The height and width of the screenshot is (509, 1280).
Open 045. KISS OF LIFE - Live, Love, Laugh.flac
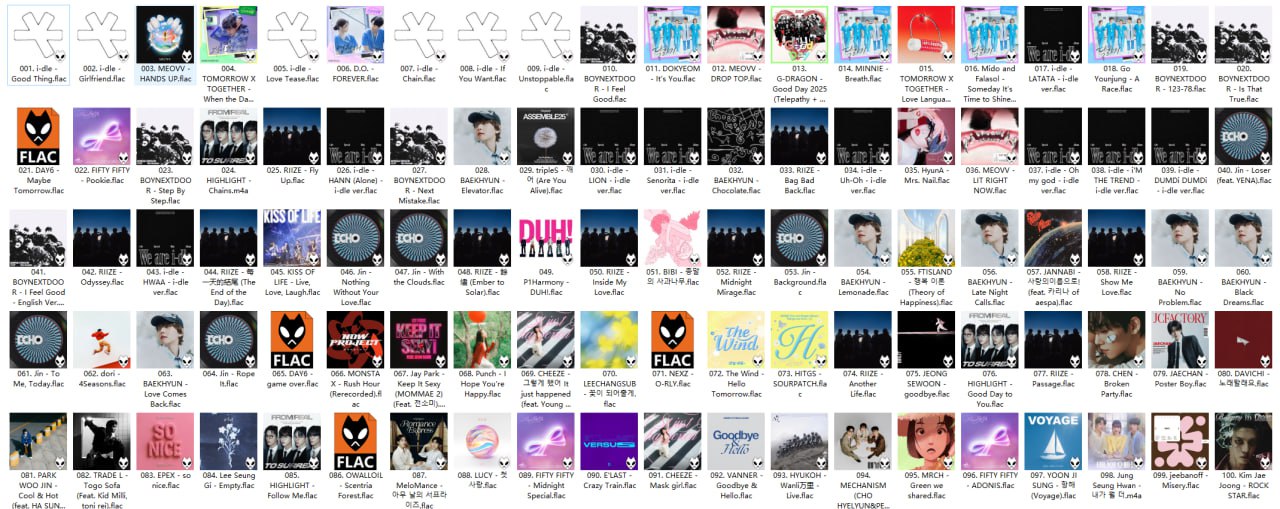coord(292,238)
